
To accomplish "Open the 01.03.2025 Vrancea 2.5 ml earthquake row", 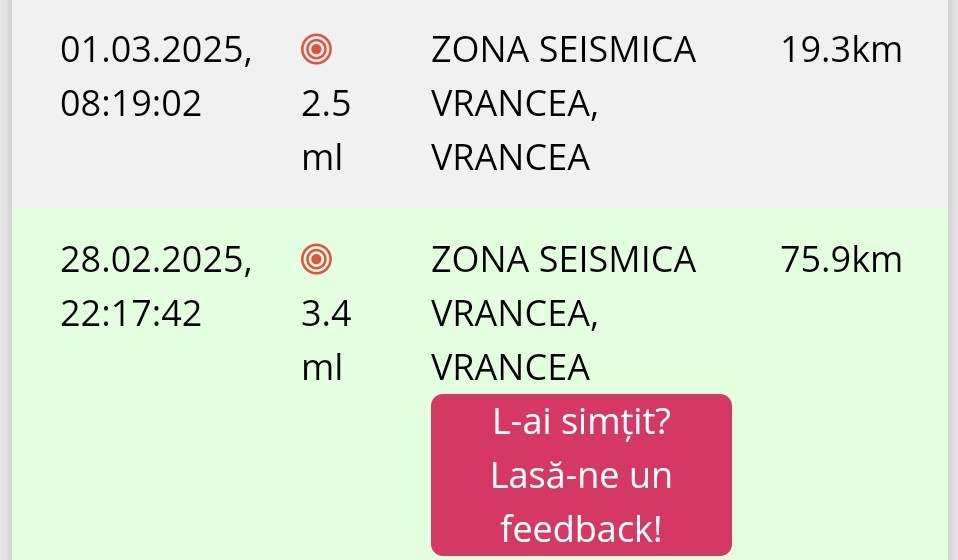I will point(480,103).
